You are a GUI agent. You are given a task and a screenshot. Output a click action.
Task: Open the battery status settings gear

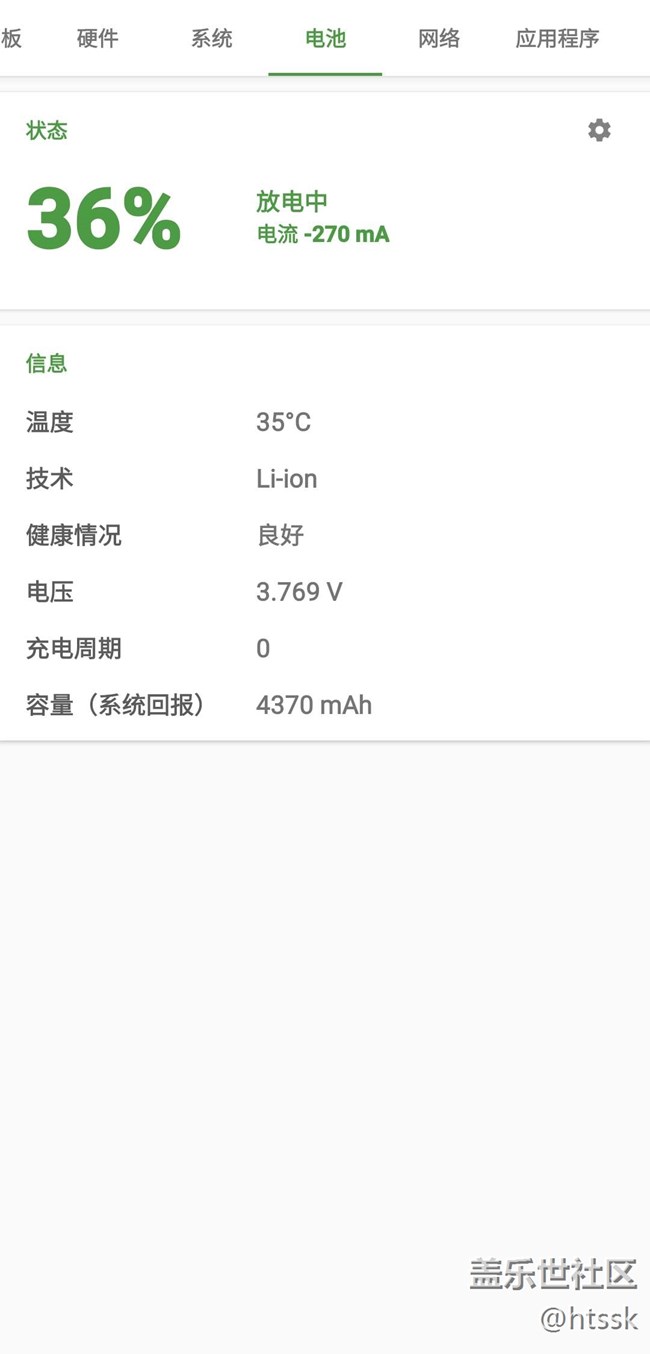point(599,130)
